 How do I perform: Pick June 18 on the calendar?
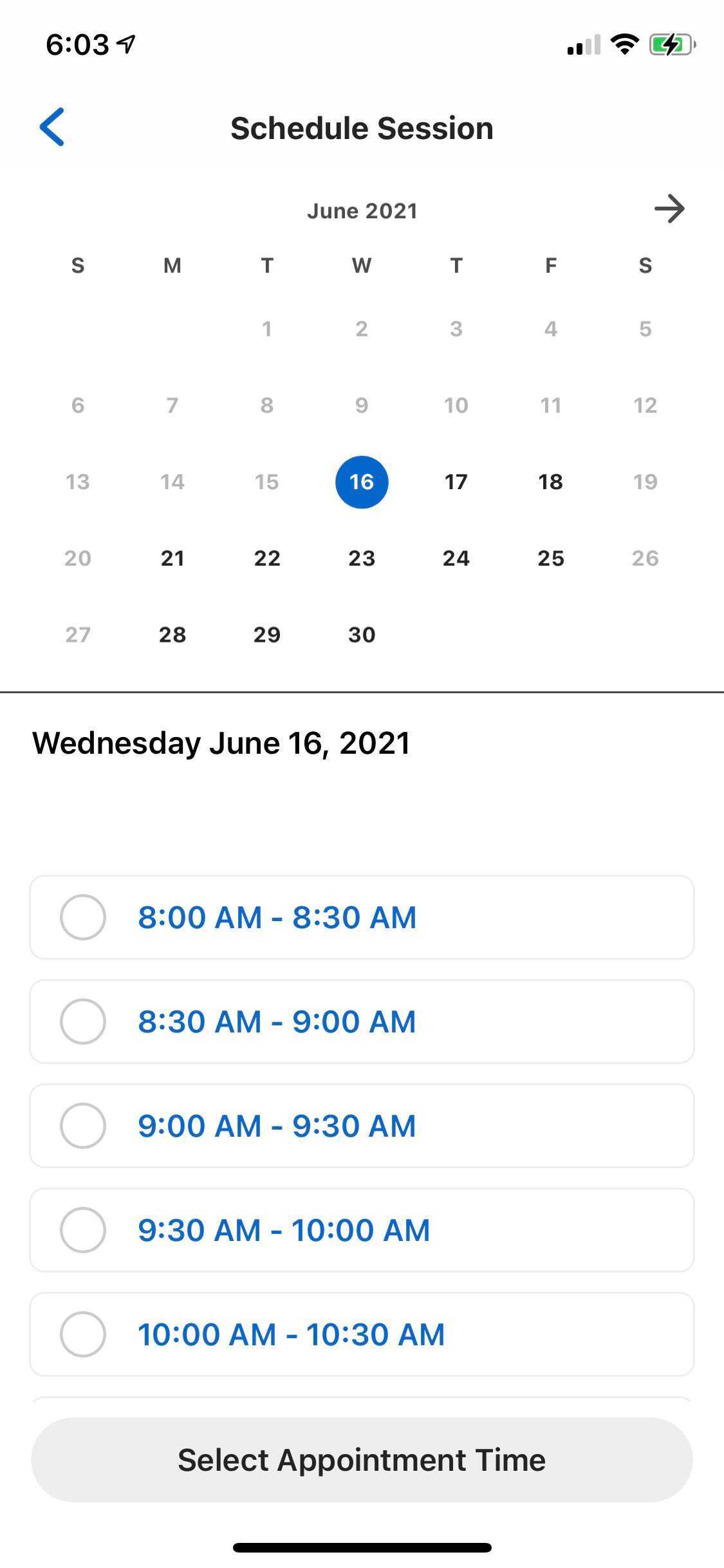pyautogui.click(x=551, y=481)
